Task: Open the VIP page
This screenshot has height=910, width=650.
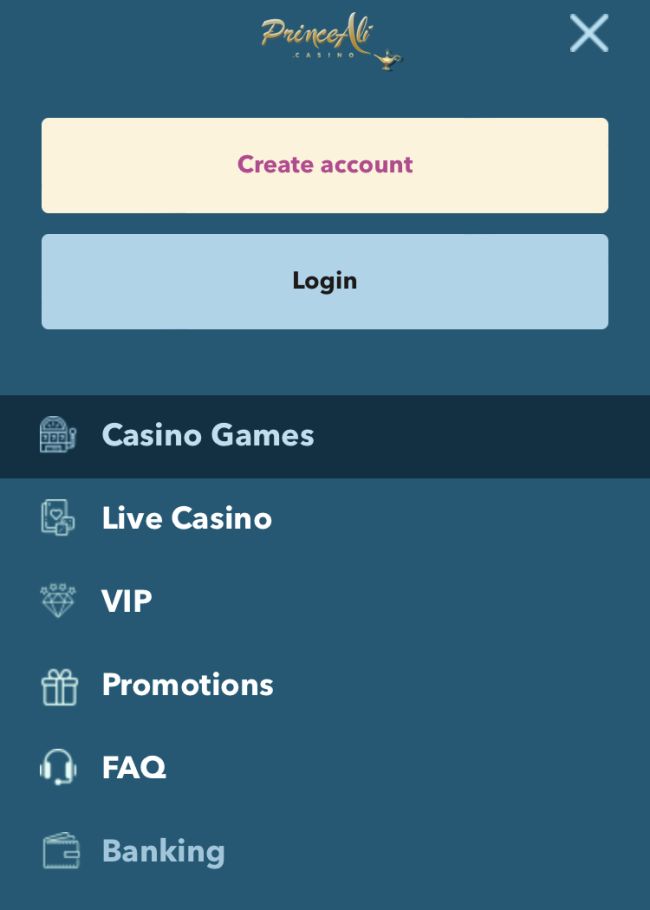Action: 127,601
